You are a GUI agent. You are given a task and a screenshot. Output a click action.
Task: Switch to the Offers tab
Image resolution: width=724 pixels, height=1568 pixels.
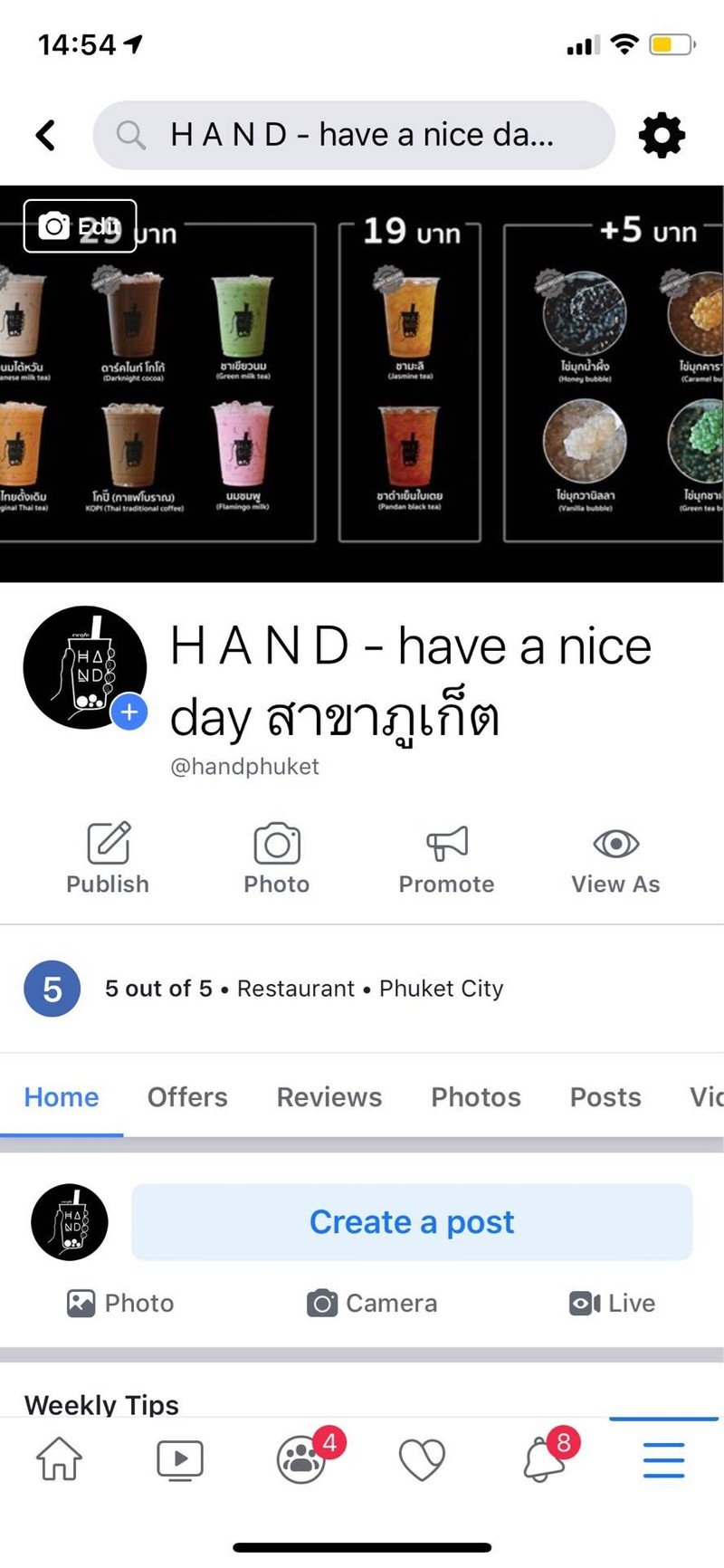(x=187, y=1097)
